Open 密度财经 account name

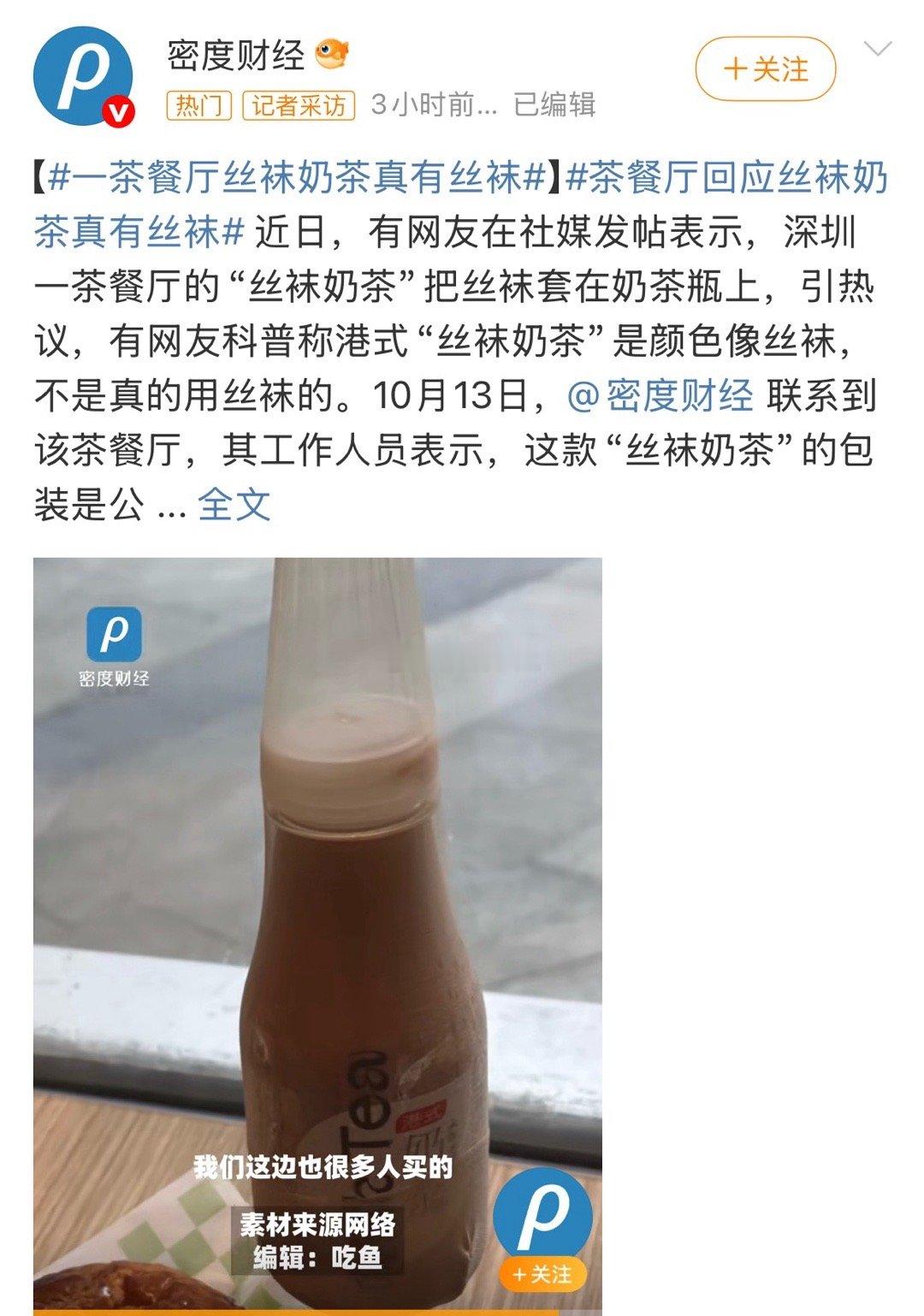[236, 56]
